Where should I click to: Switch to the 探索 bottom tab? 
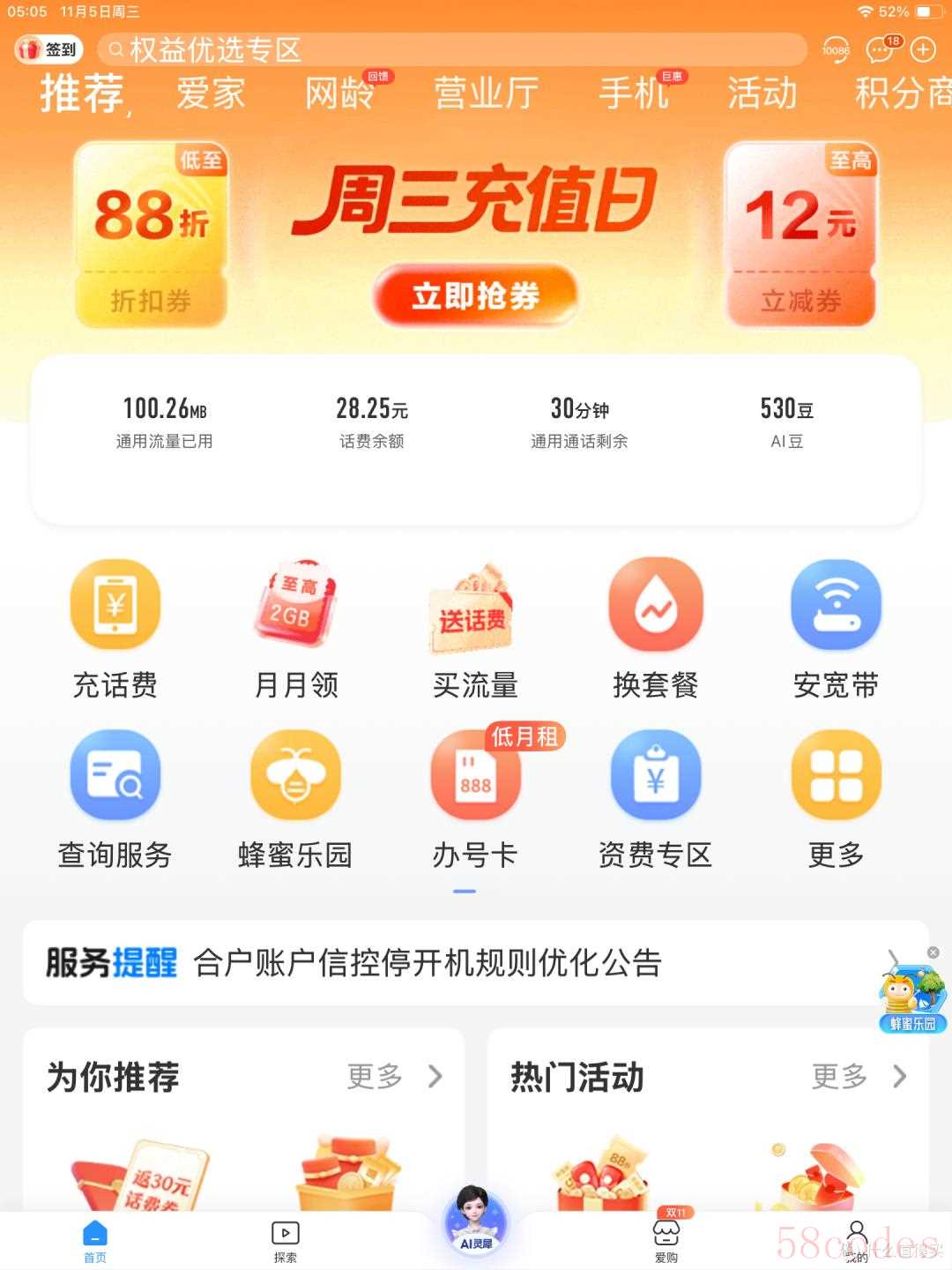coord(285,1240)
